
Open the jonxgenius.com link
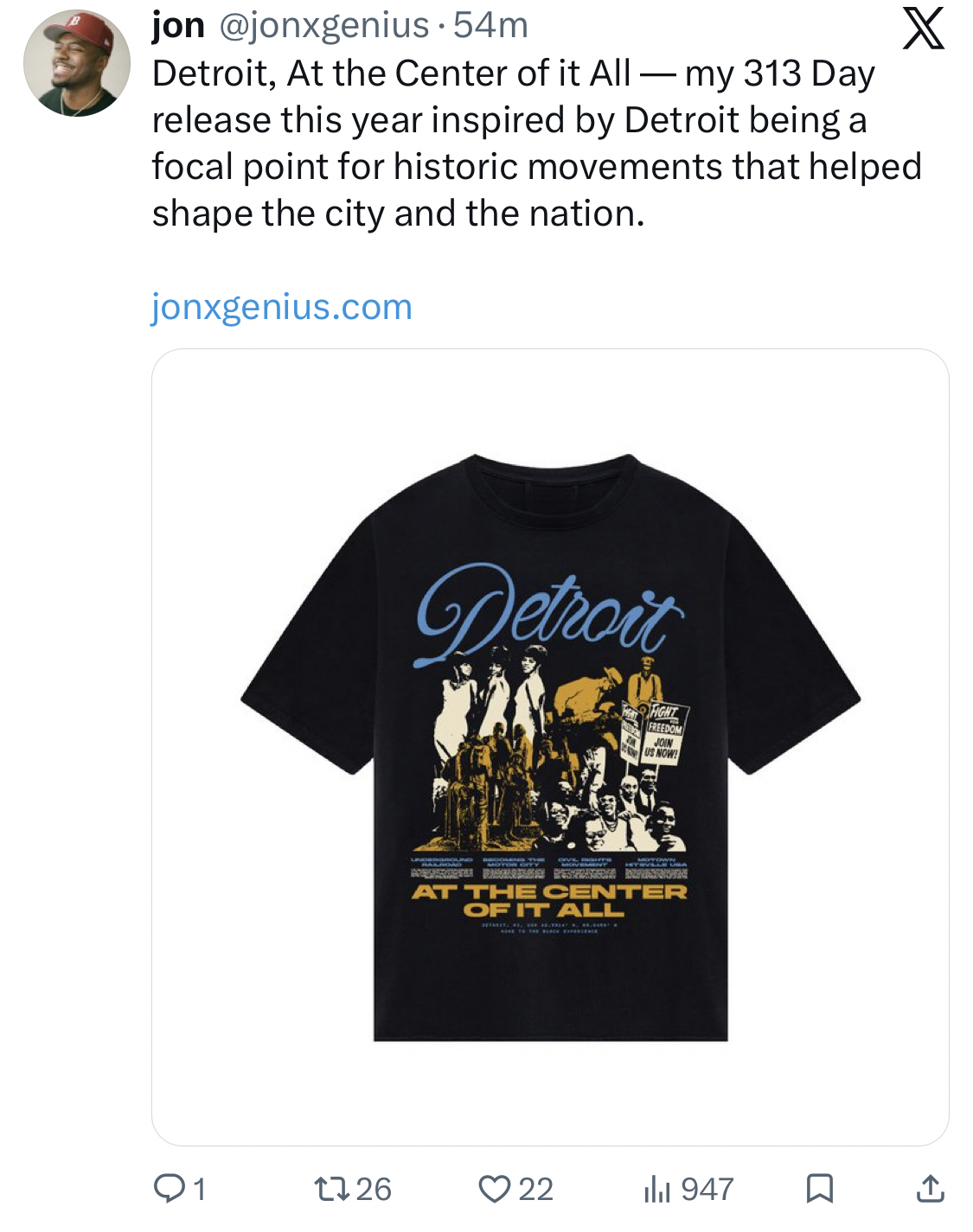[x=282, y=307]
